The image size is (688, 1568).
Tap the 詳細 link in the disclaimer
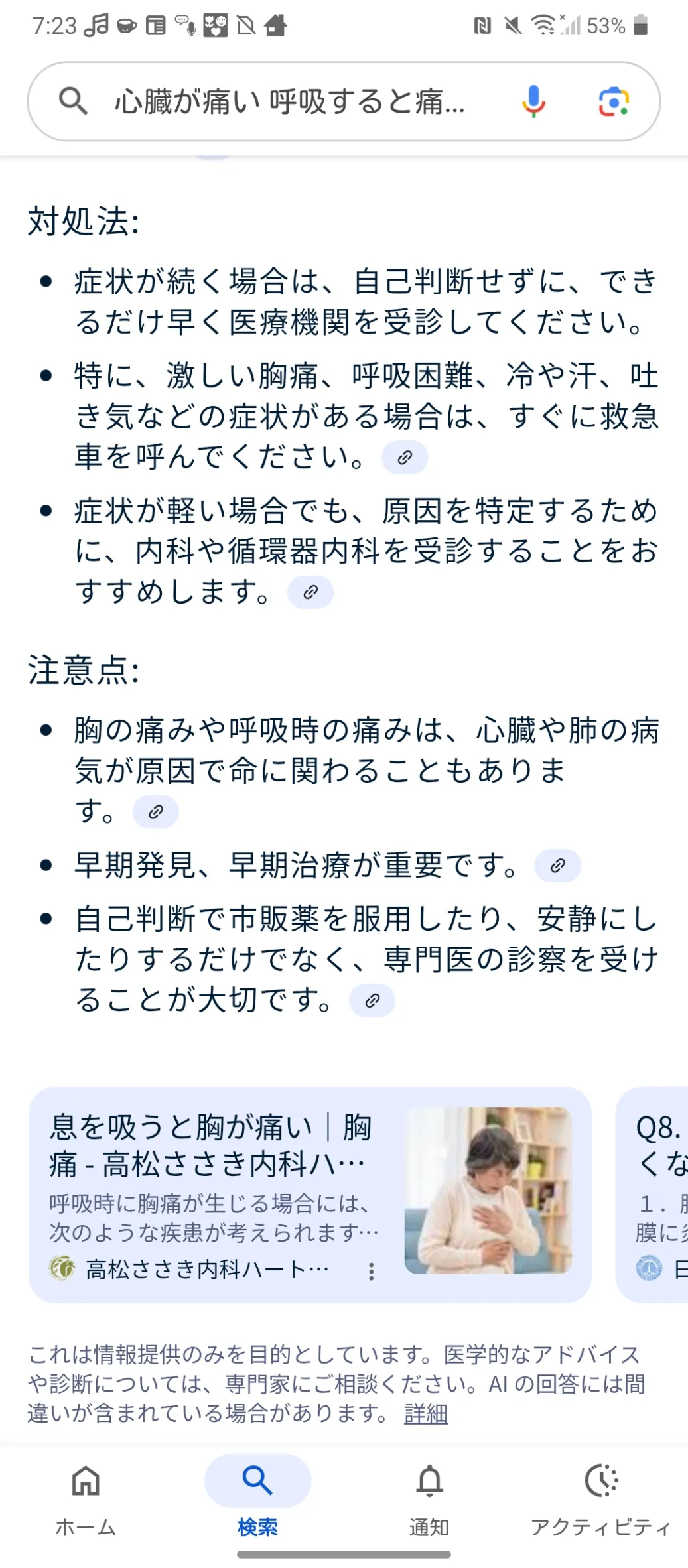point(426,1413)
